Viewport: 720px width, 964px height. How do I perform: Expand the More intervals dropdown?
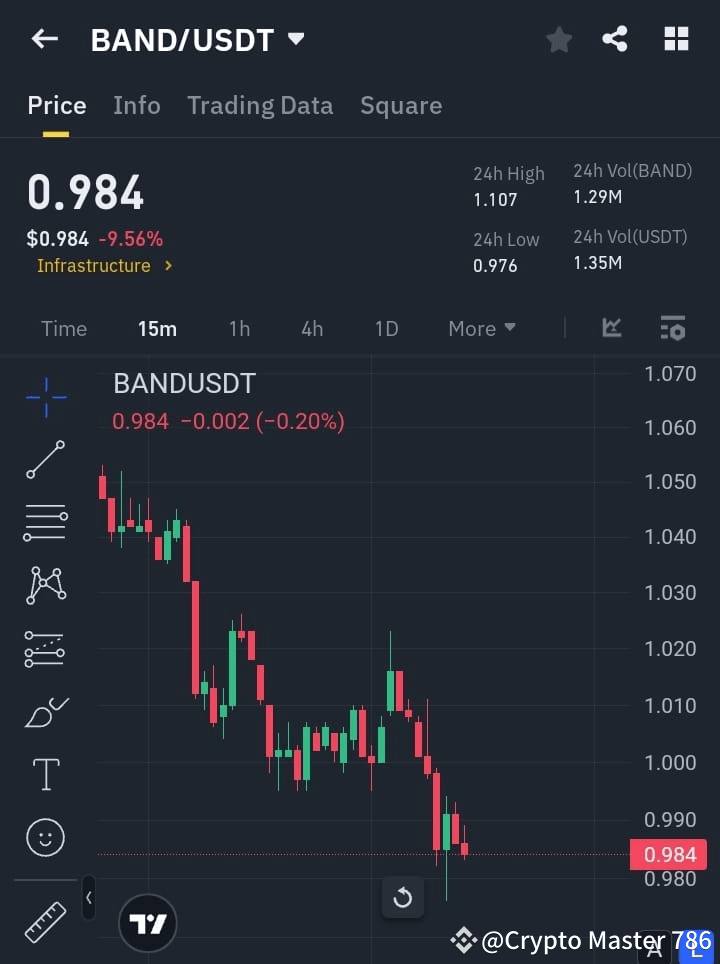pos(481,328)
